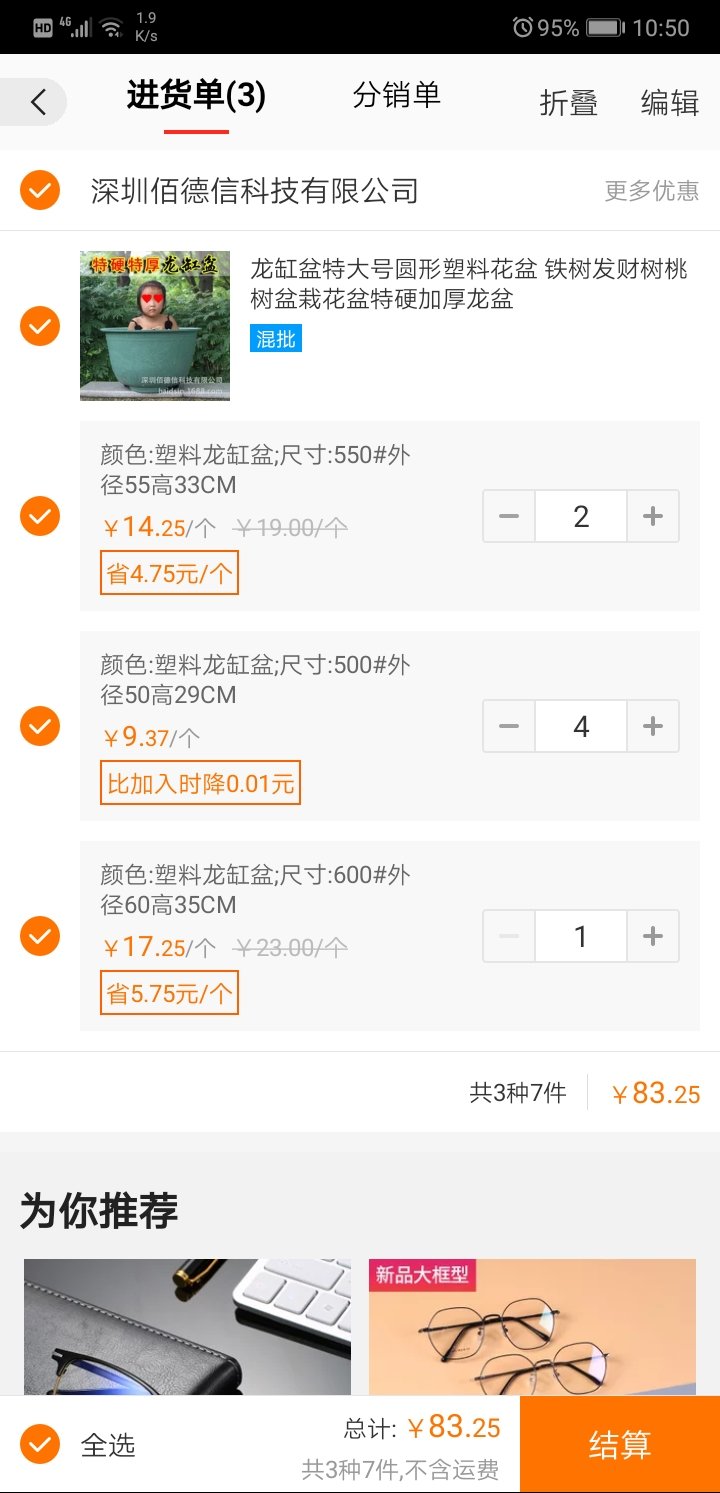
Task: Edit the quantity field of the 500# item
Action: (581, 726)
